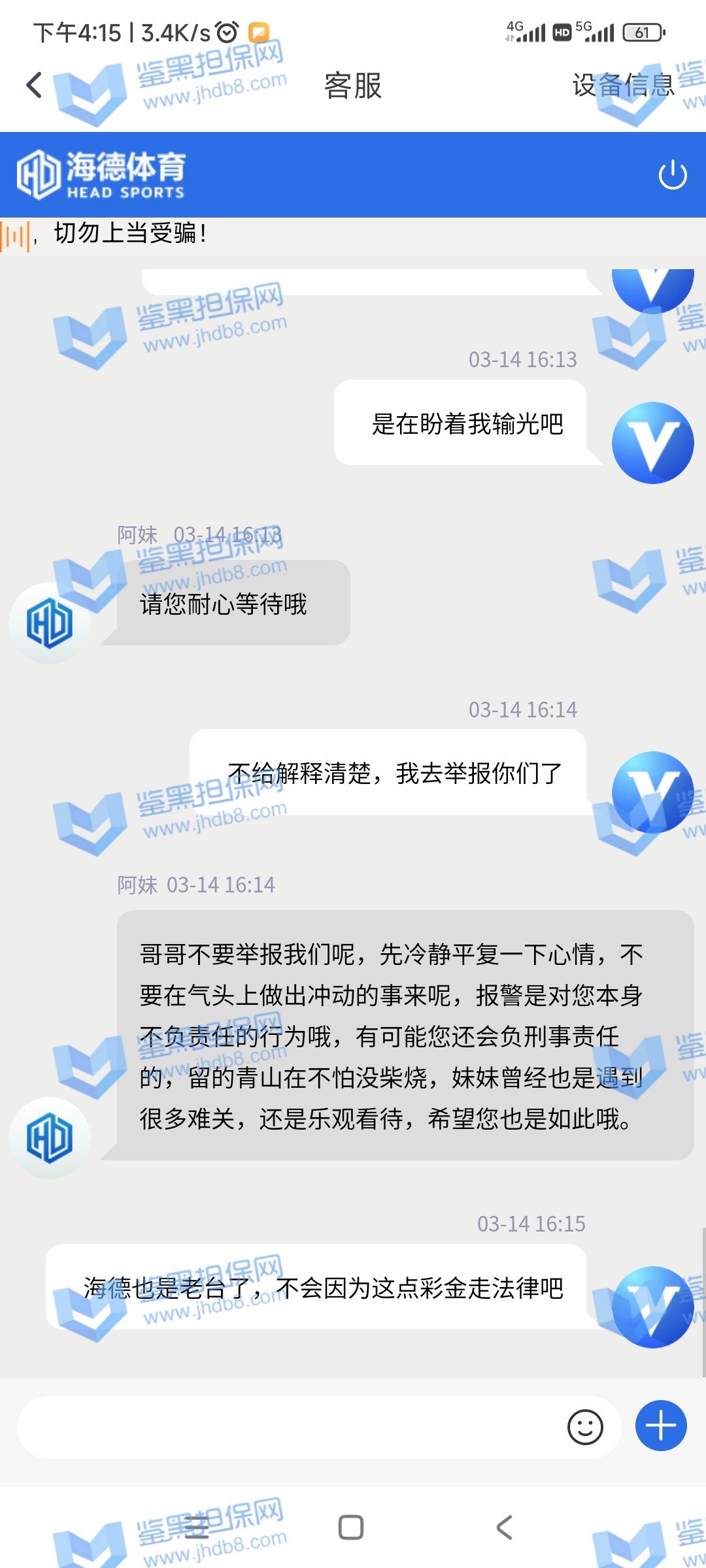Image resolution: width=706 pixels, height=1568 pixels.
Task: Open the emoji picker
Action: click(x=584, y=1428)
